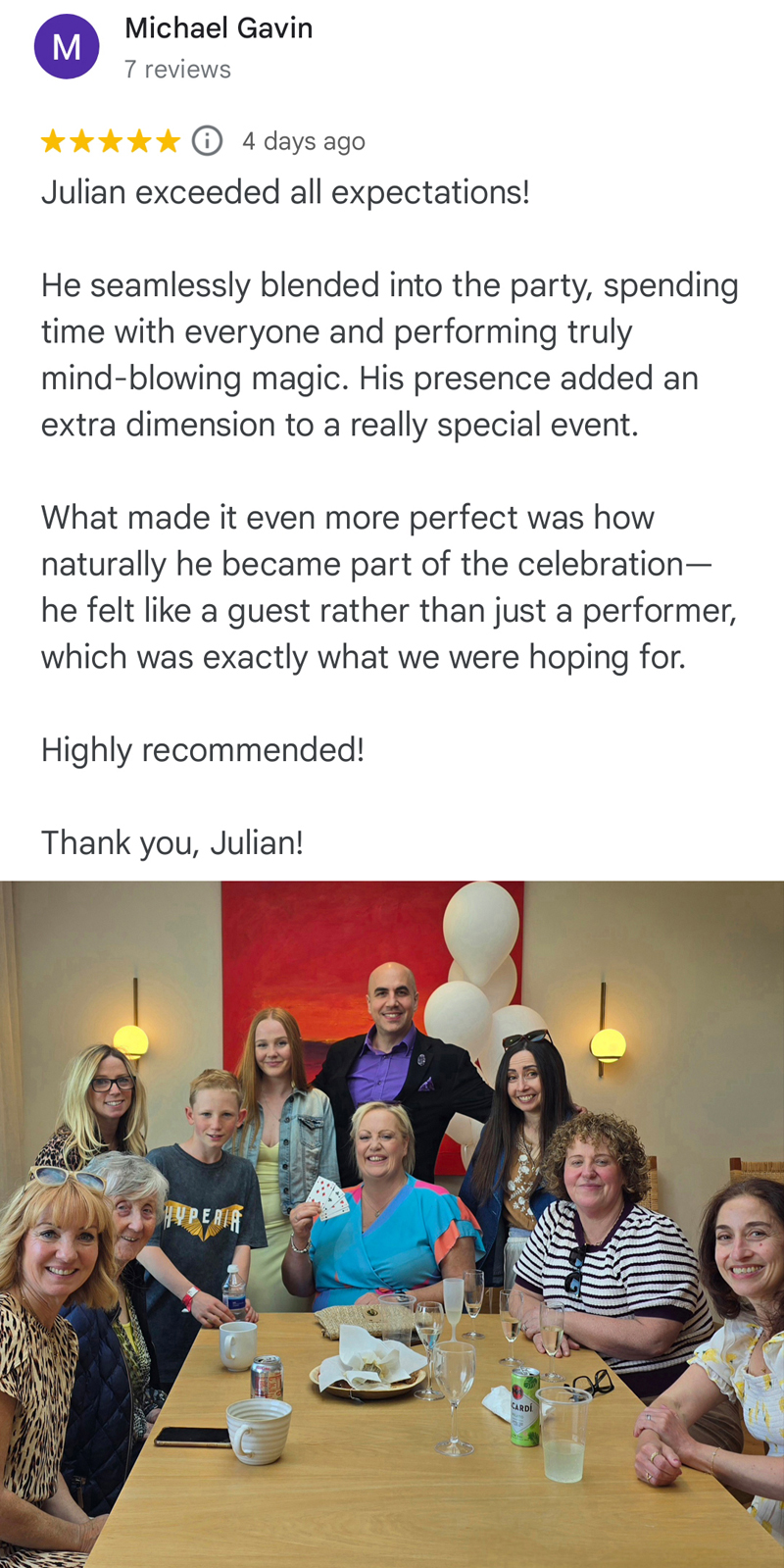Open Michael Gavin's profile avatar
The width and height of the screenshot is (784, 1568).
point(67,47)
